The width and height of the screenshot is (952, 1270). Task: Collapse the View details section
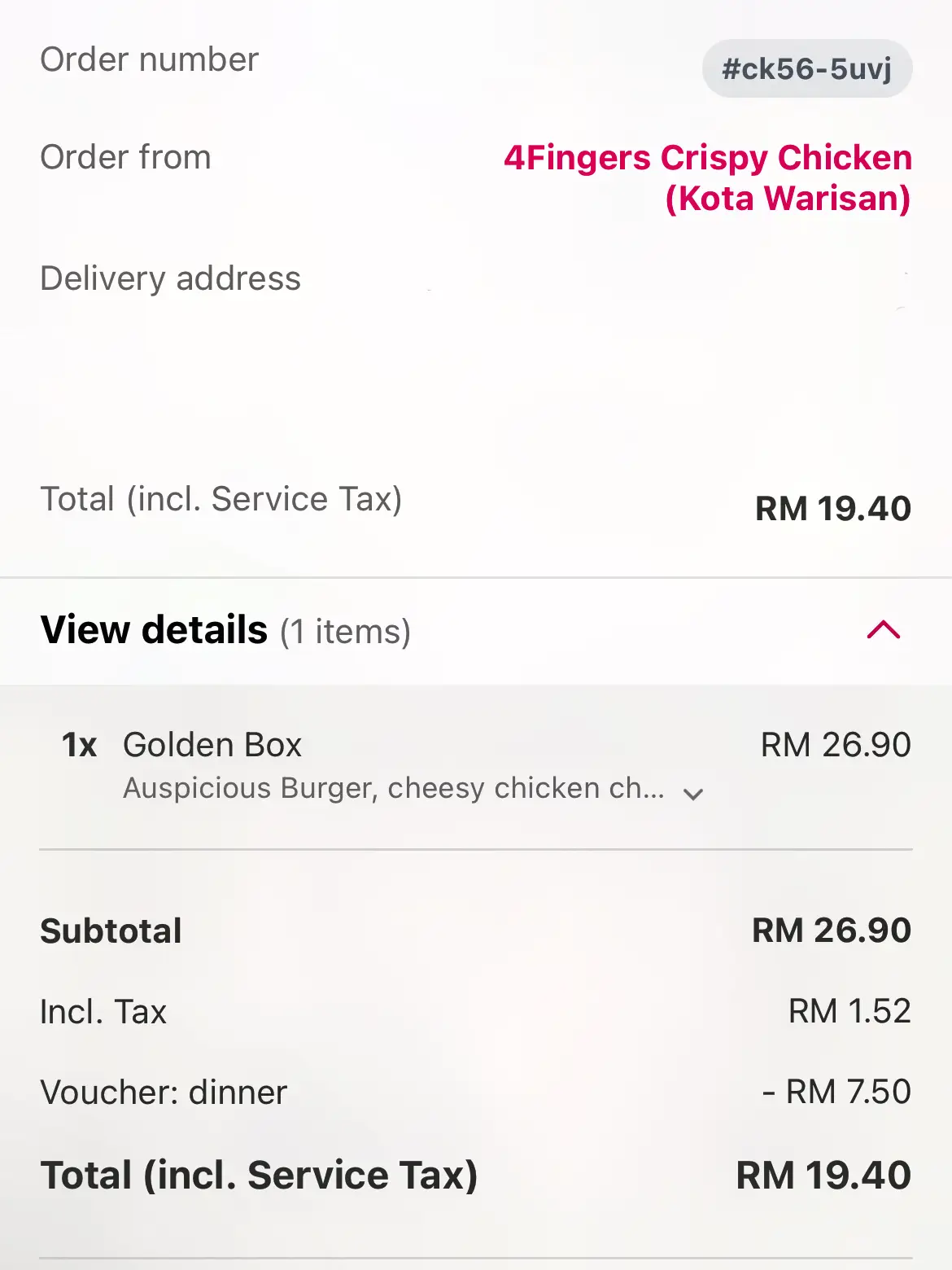click(x=883, y=630)
